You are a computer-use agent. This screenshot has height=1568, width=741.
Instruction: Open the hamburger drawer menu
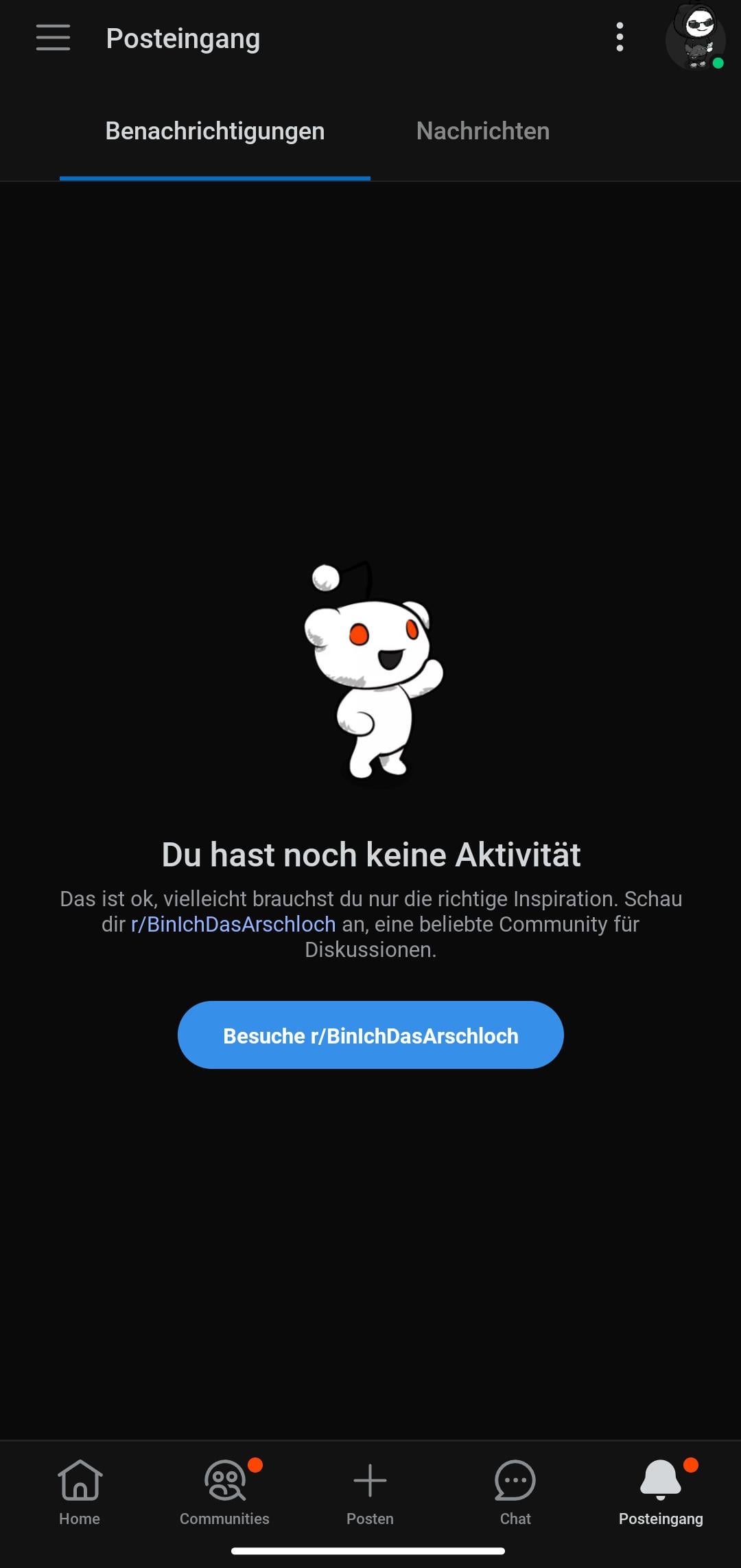tap(53, 38)
